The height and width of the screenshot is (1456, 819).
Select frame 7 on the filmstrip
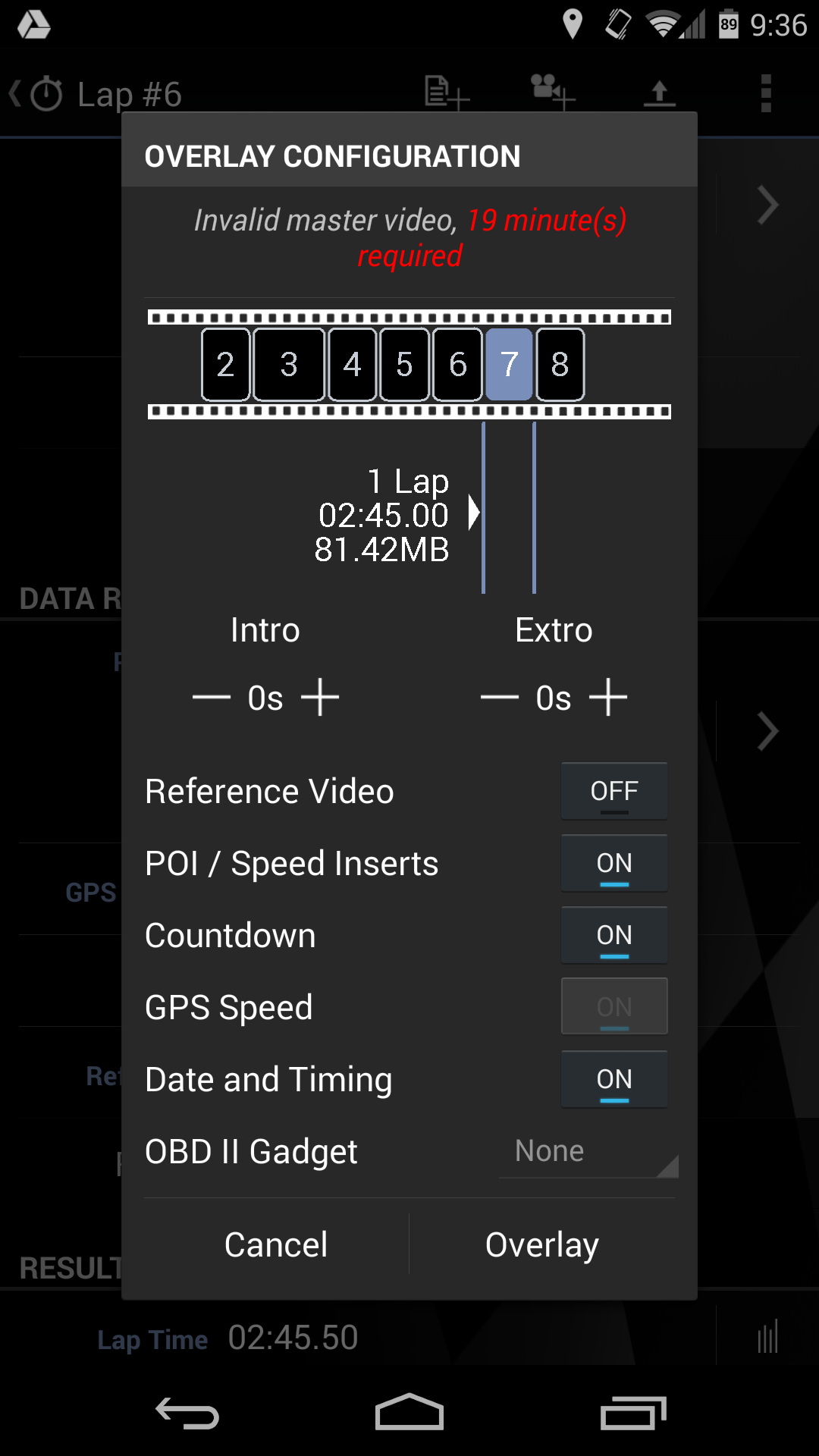[x=510, y=365]
